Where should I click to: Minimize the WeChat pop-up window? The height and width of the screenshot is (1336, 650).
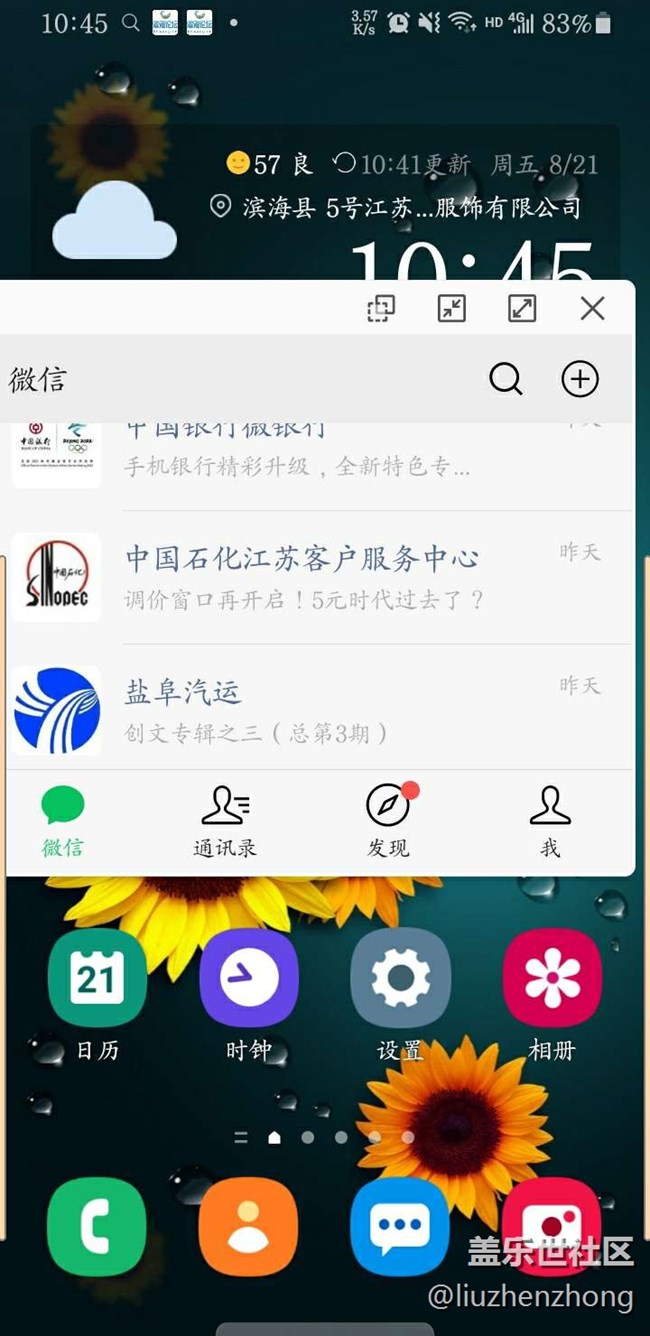pos(452,309)
